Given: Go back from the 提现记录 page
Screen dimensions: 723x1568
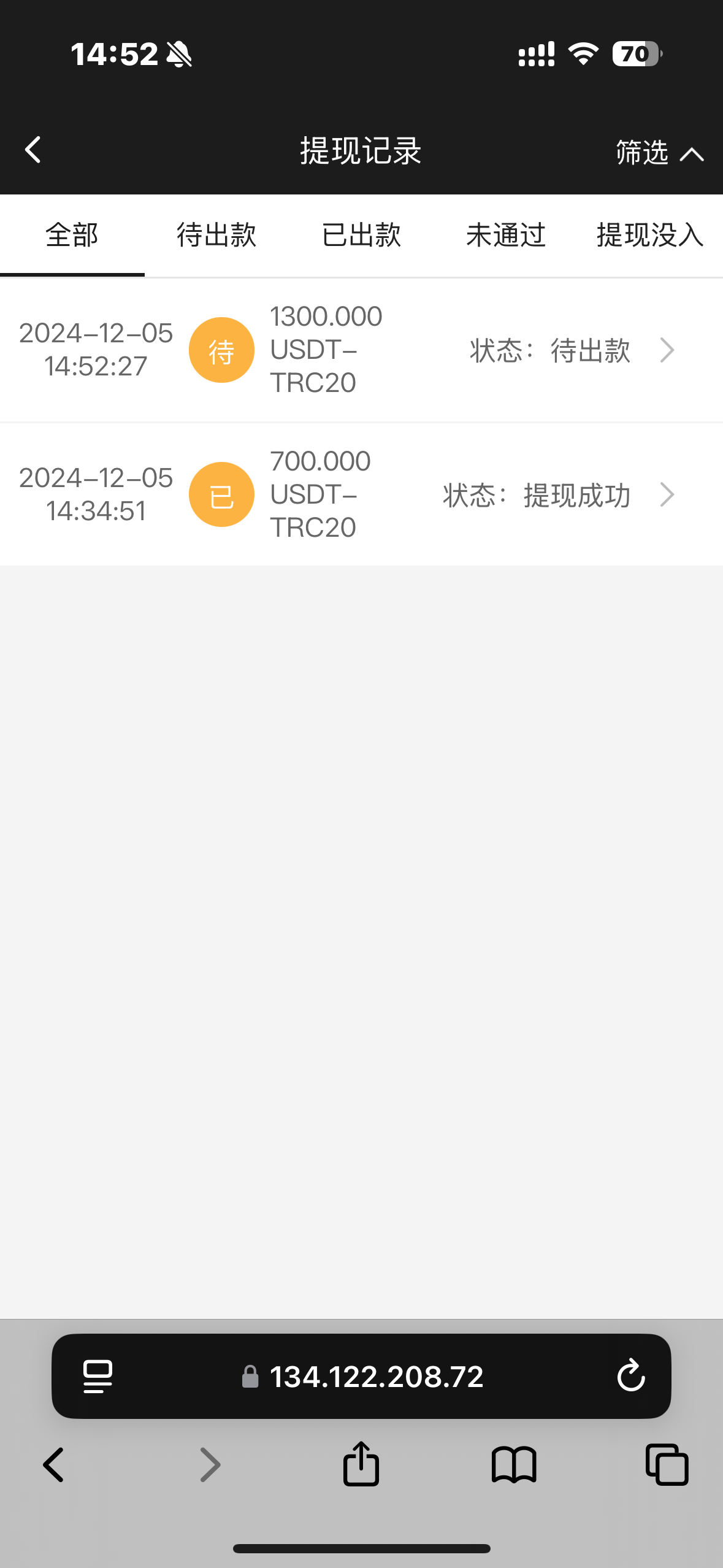Looking at the screenshot, I should [x=33, y=150].
